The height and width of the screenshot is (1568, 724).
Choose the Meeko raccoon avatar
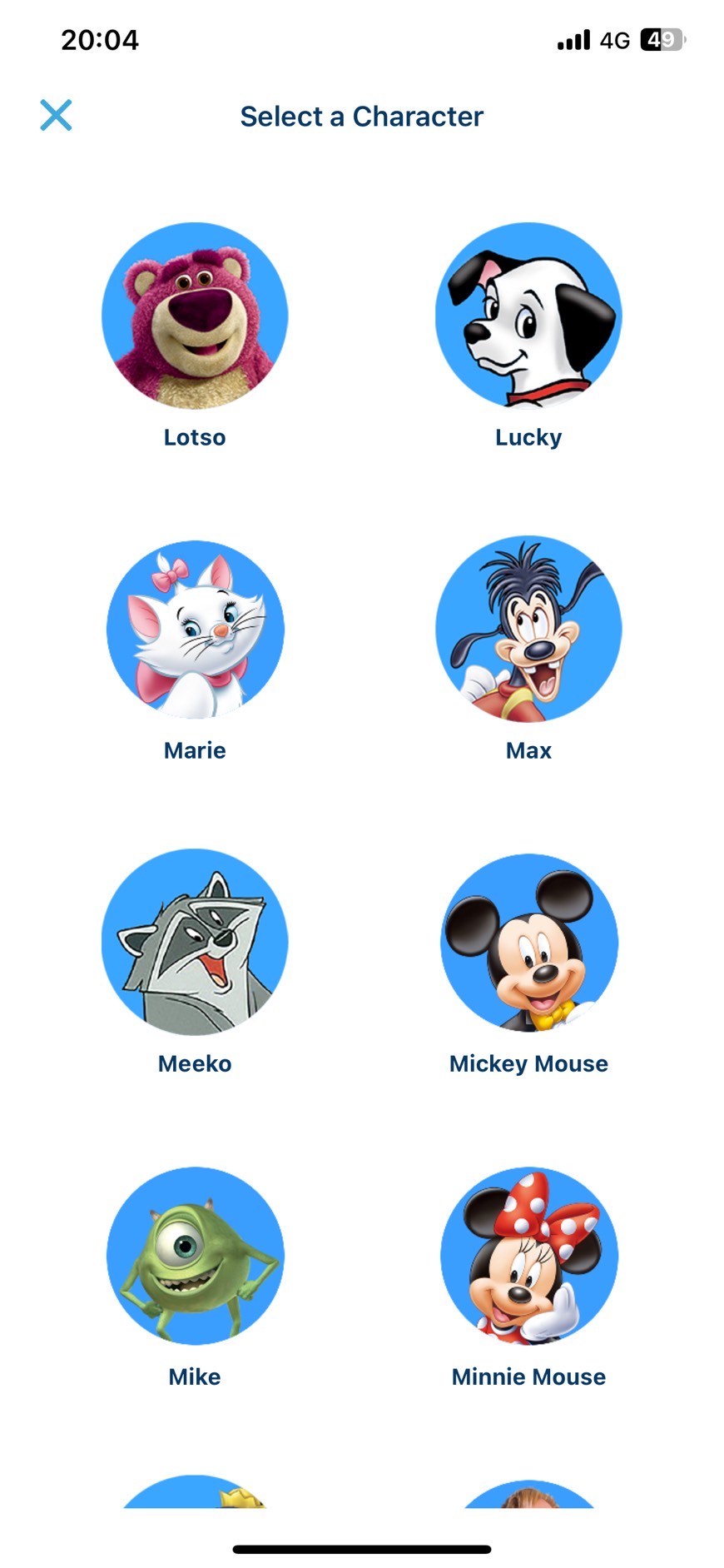click(x=195, y=943)
